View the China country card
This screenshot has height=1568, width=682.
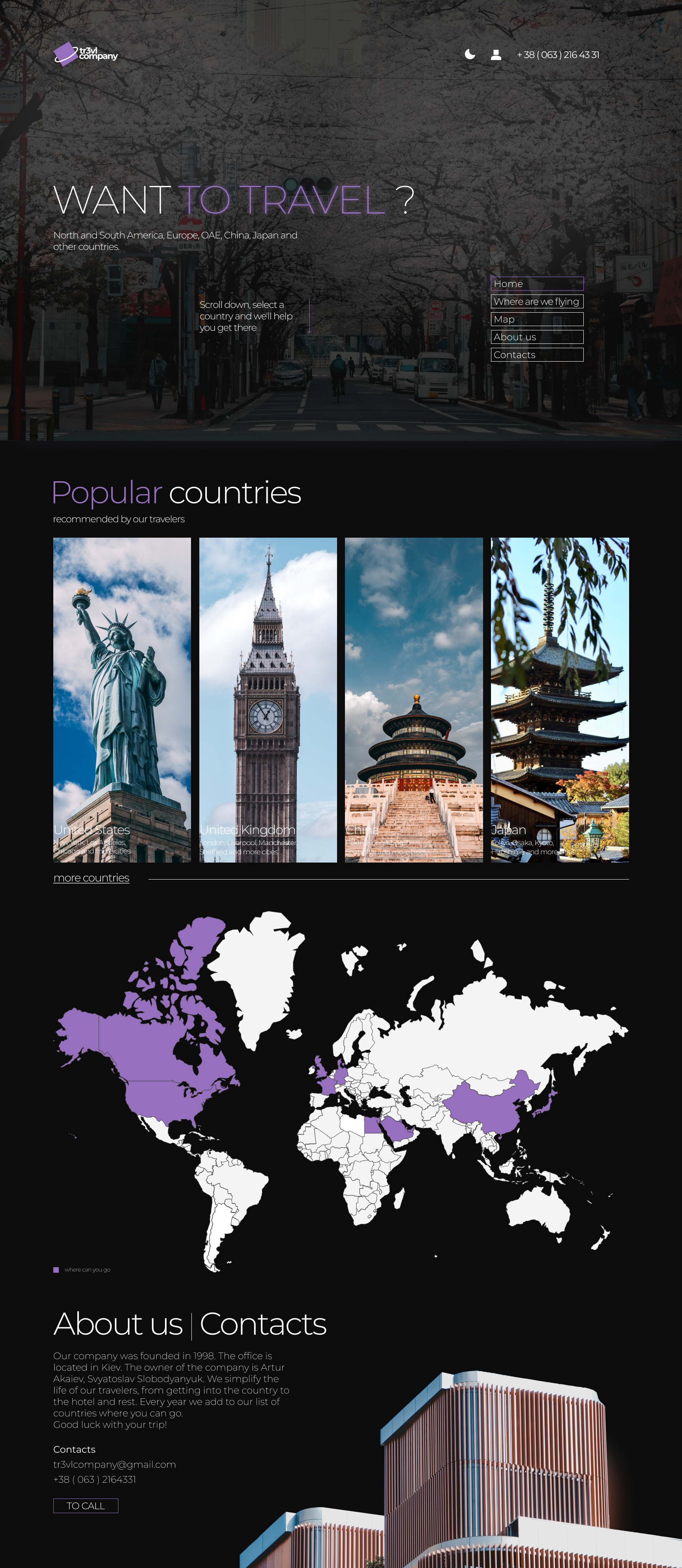414,700
